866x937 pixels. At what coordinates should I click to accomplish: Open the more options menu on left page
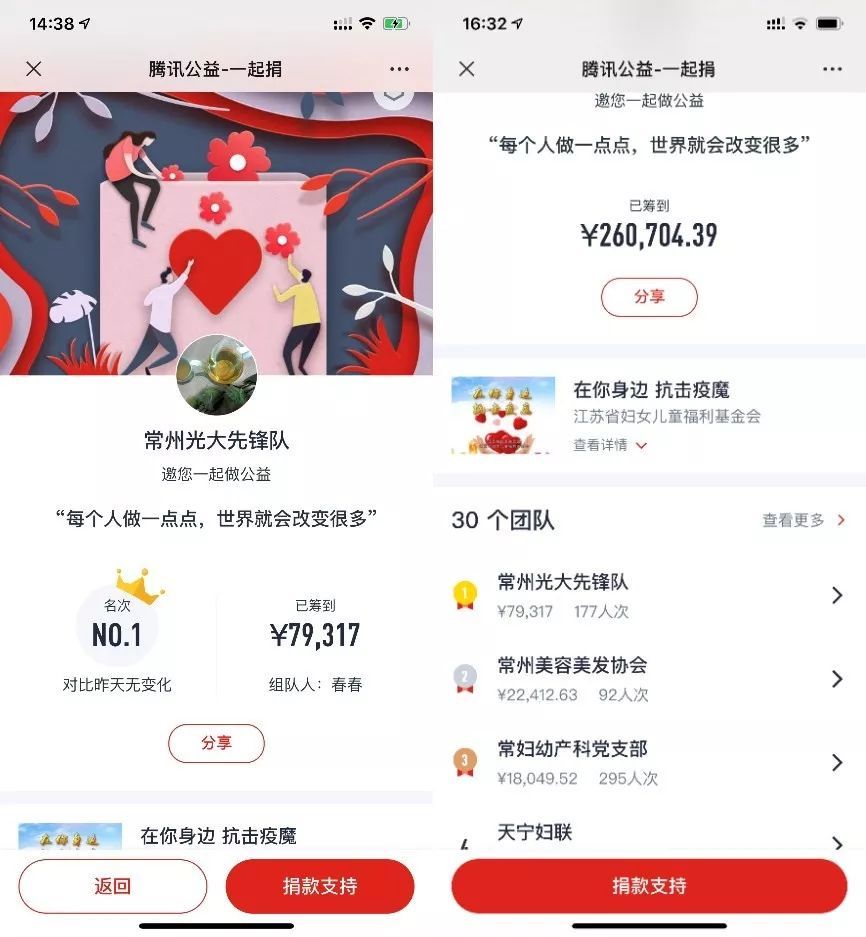(x=399, y=69)
